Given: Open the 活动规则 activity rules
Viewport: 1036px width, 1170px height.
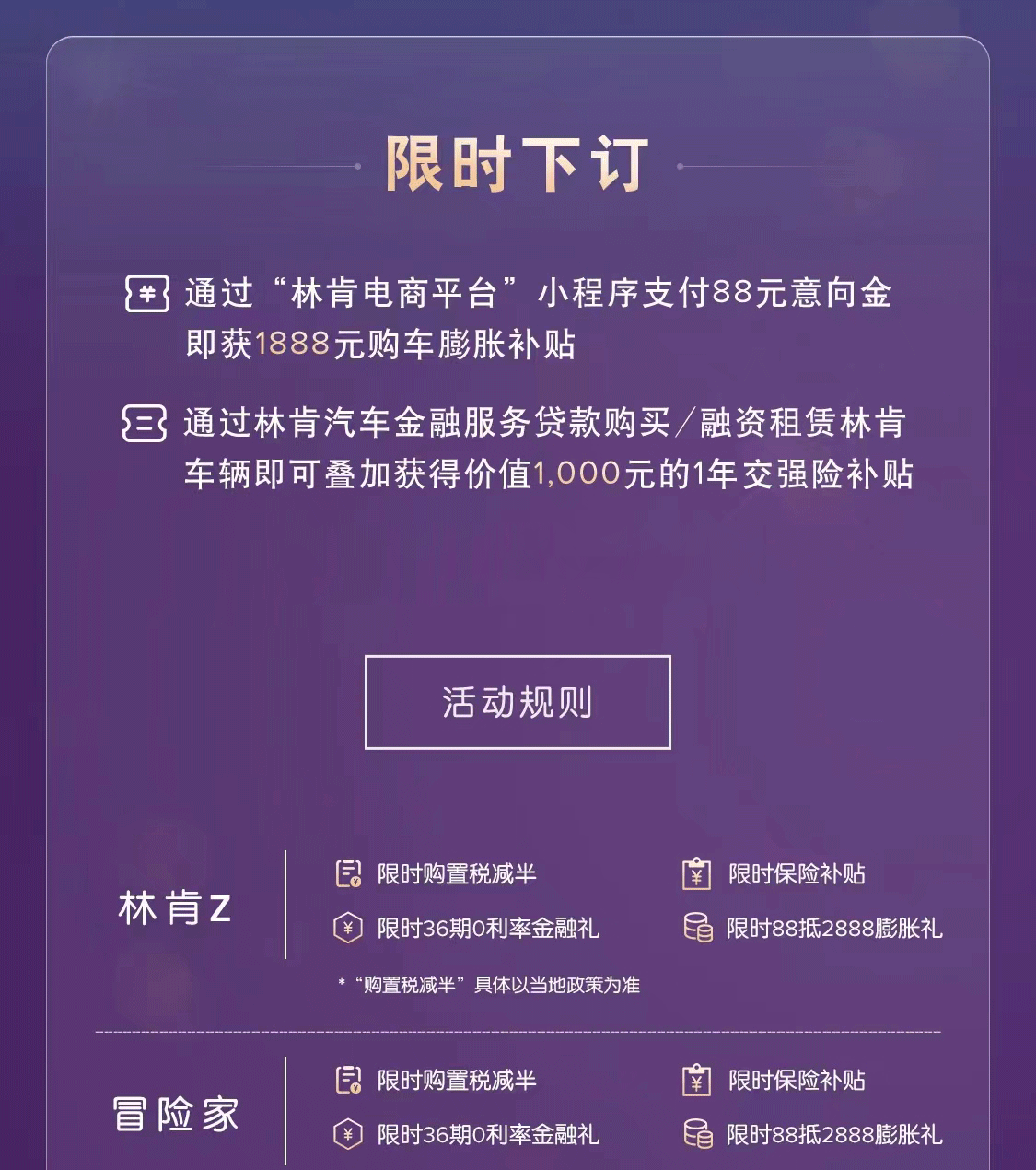Looking at the screenshot, I should pyautogui.click(x=518, y=702).
